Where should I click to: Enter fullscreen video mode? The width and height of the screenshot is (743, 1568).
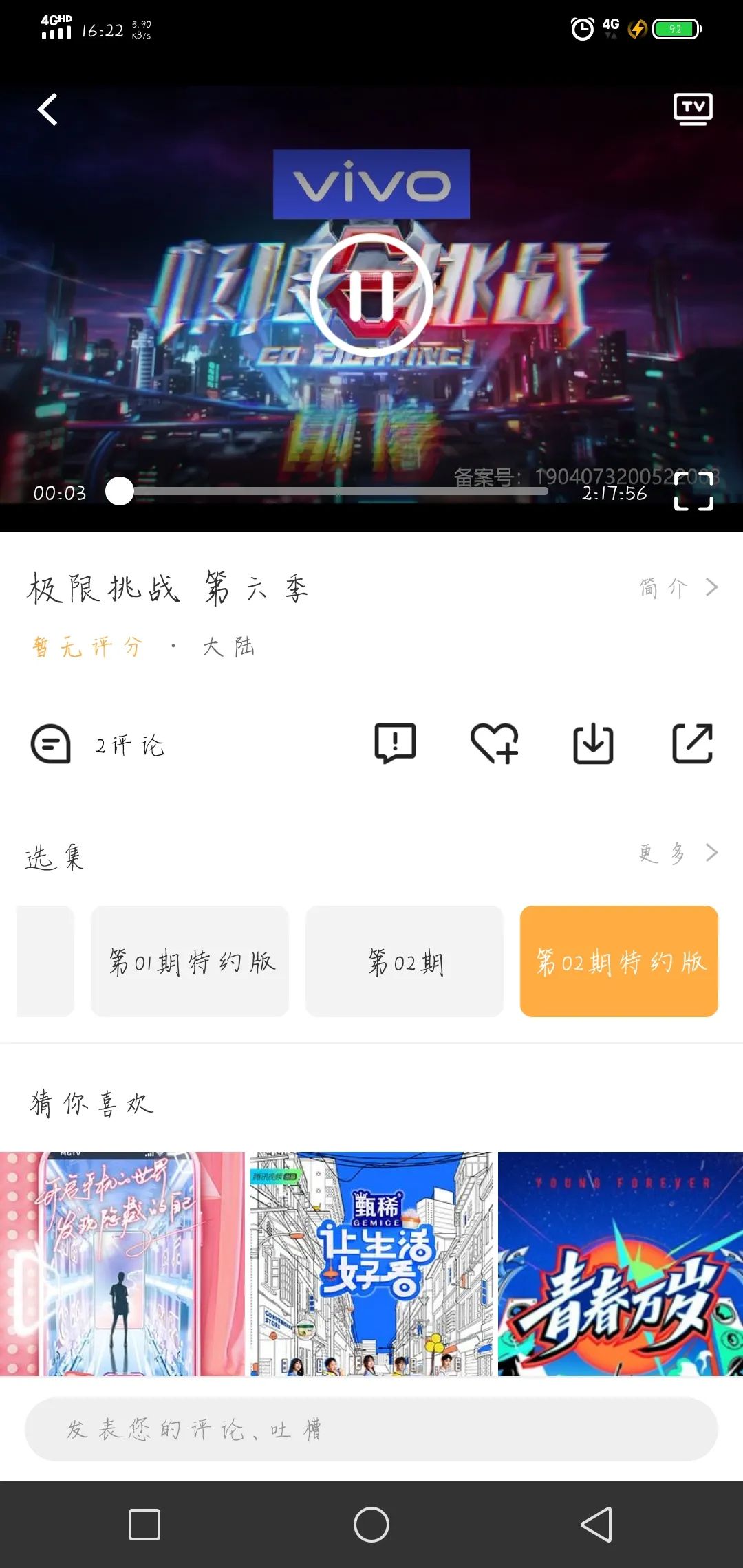(693, 492)
